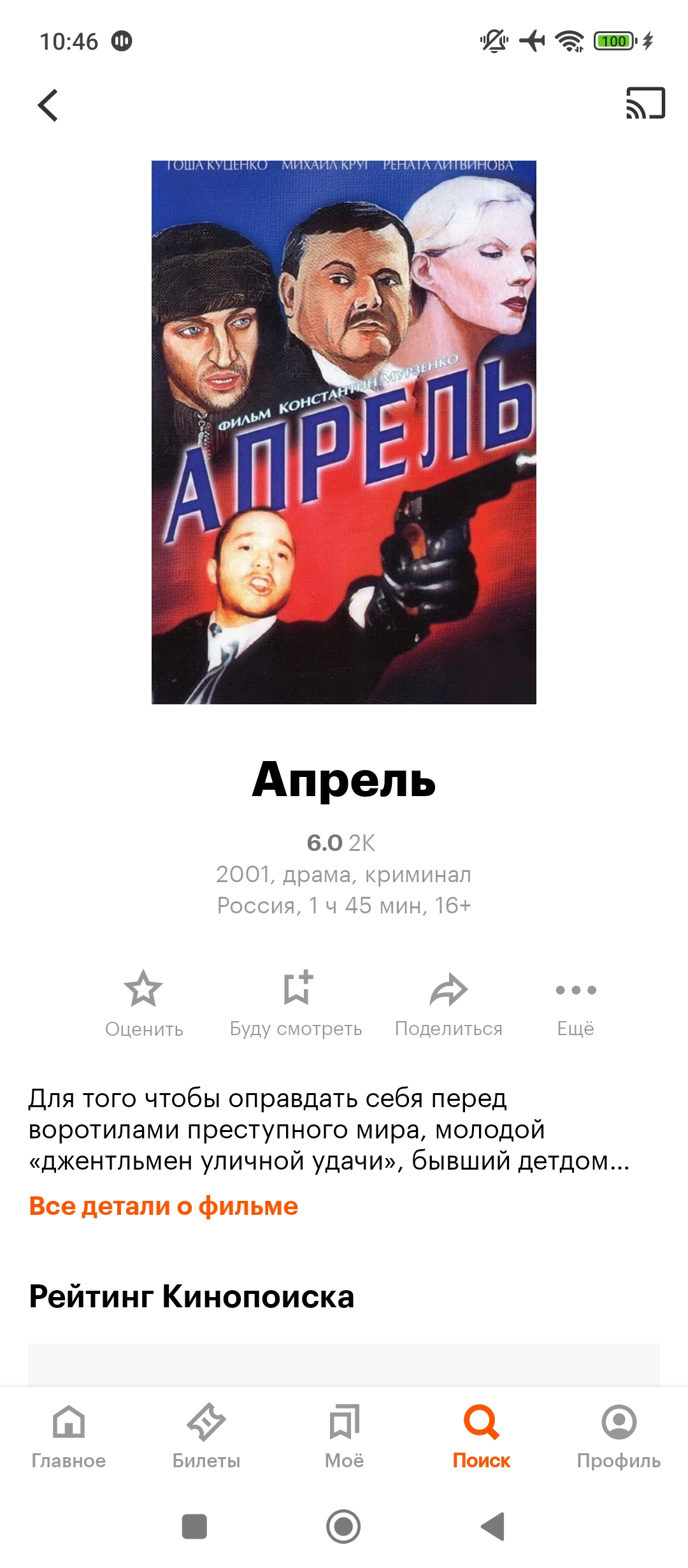Open recent apps from the navigation bar
688x1568 pixels.
pos(194,1527)
